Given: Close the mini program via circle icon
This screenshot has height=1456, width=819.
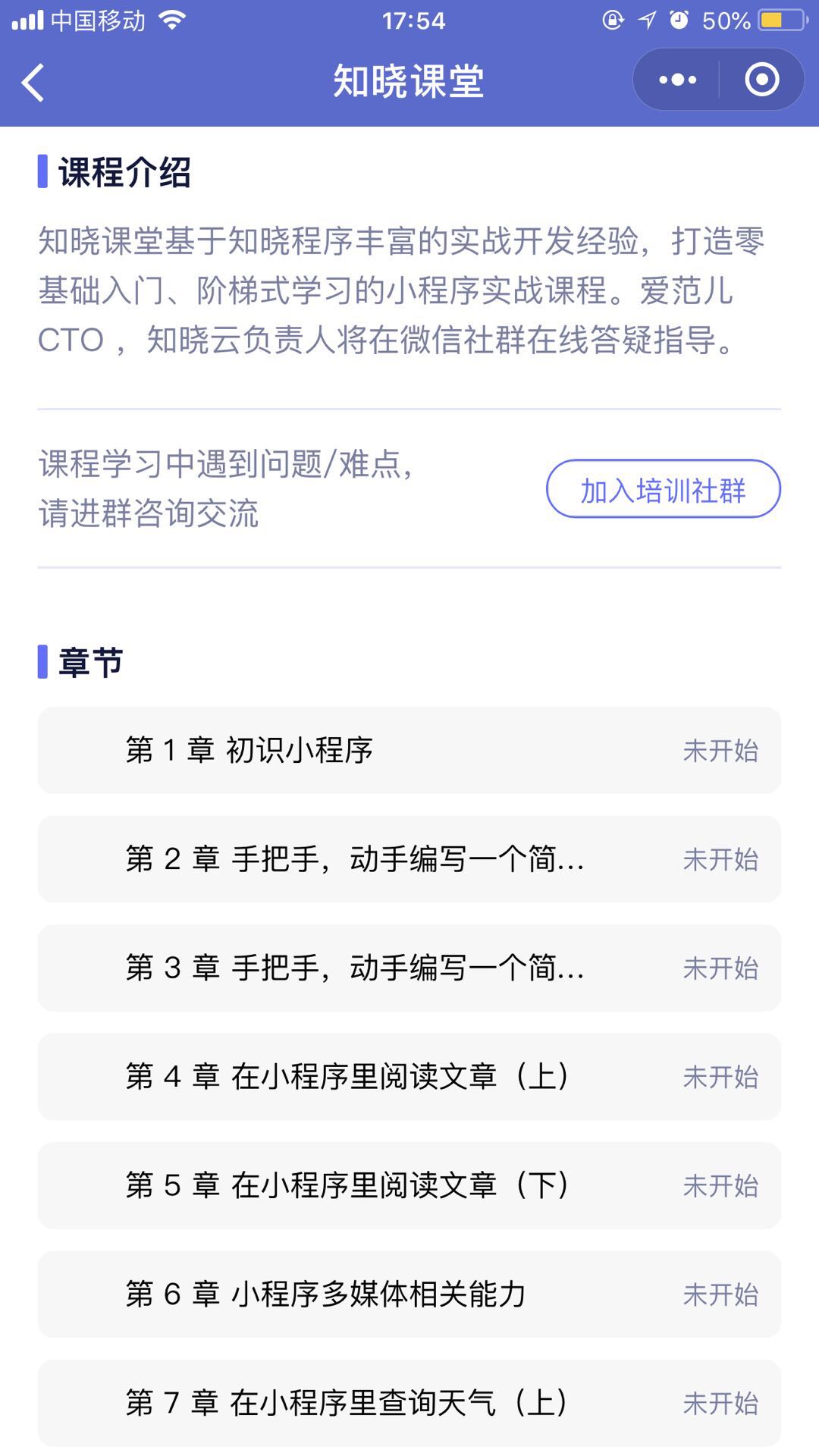Looking at the screenshot, I should pyautogui.click(x=761, y=80).
